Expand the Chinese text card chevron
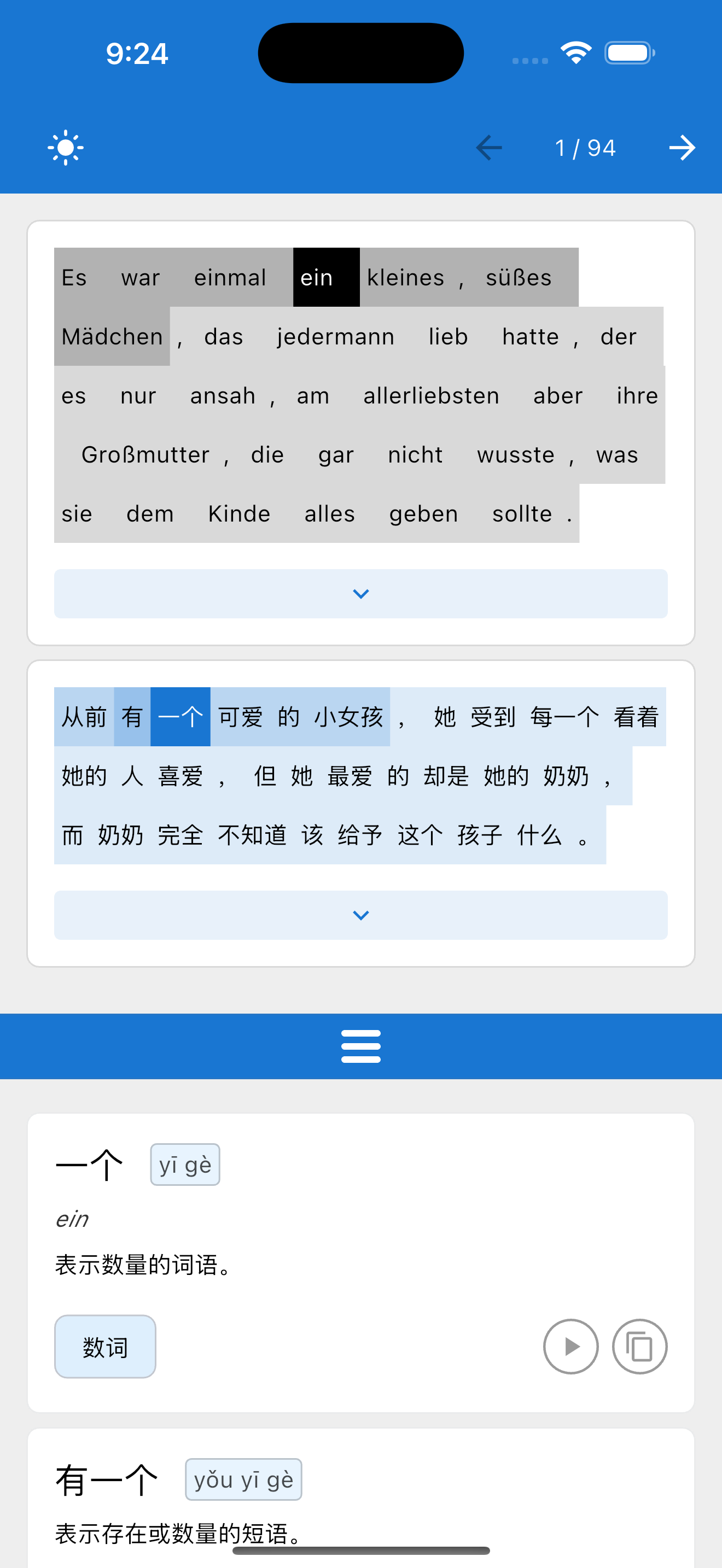The height and width of the screenshot is (1568, 722). coord(360,915)
